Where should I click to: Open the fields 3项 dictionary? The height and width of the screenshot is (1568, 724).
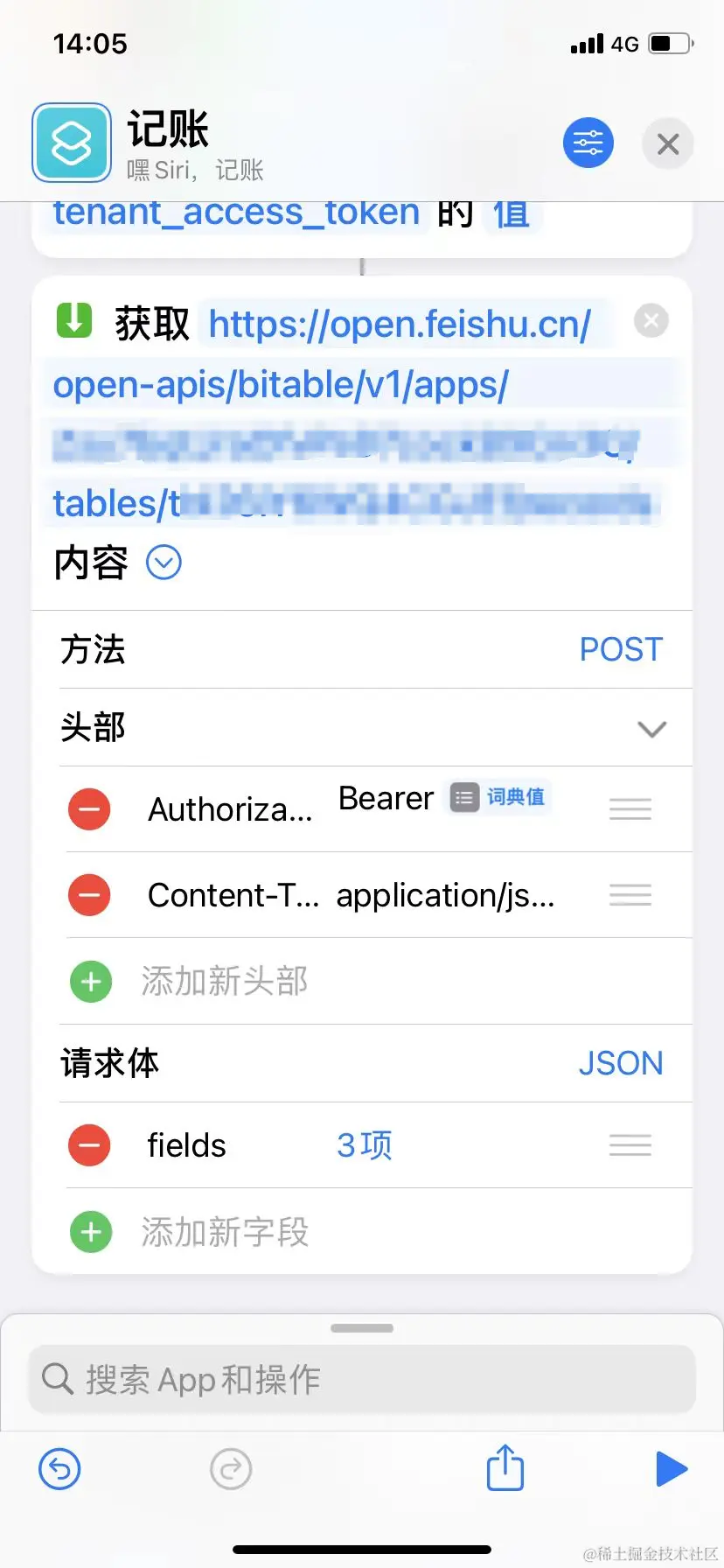coord(364,1145)
